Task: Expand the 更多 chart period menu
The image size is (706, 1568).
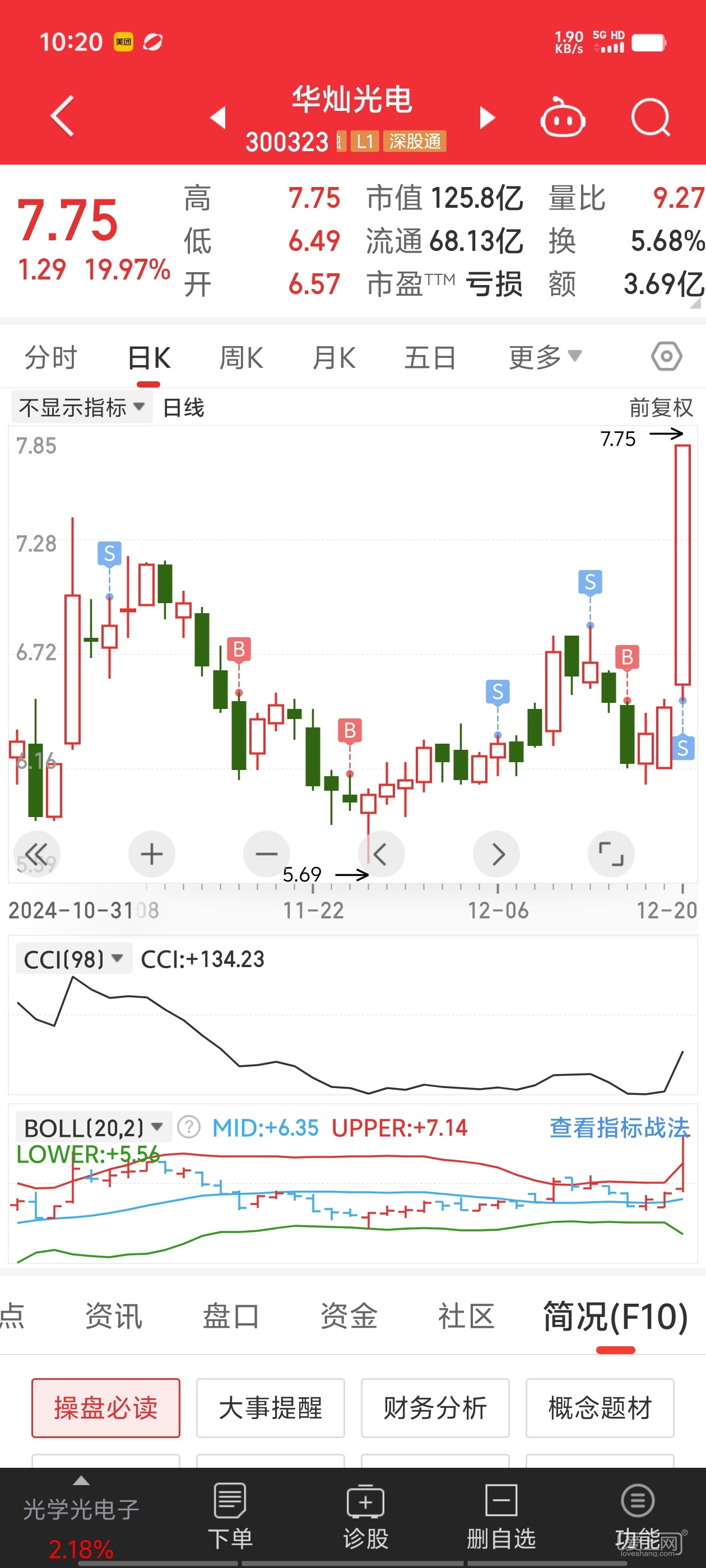Action: pos(545,357)
